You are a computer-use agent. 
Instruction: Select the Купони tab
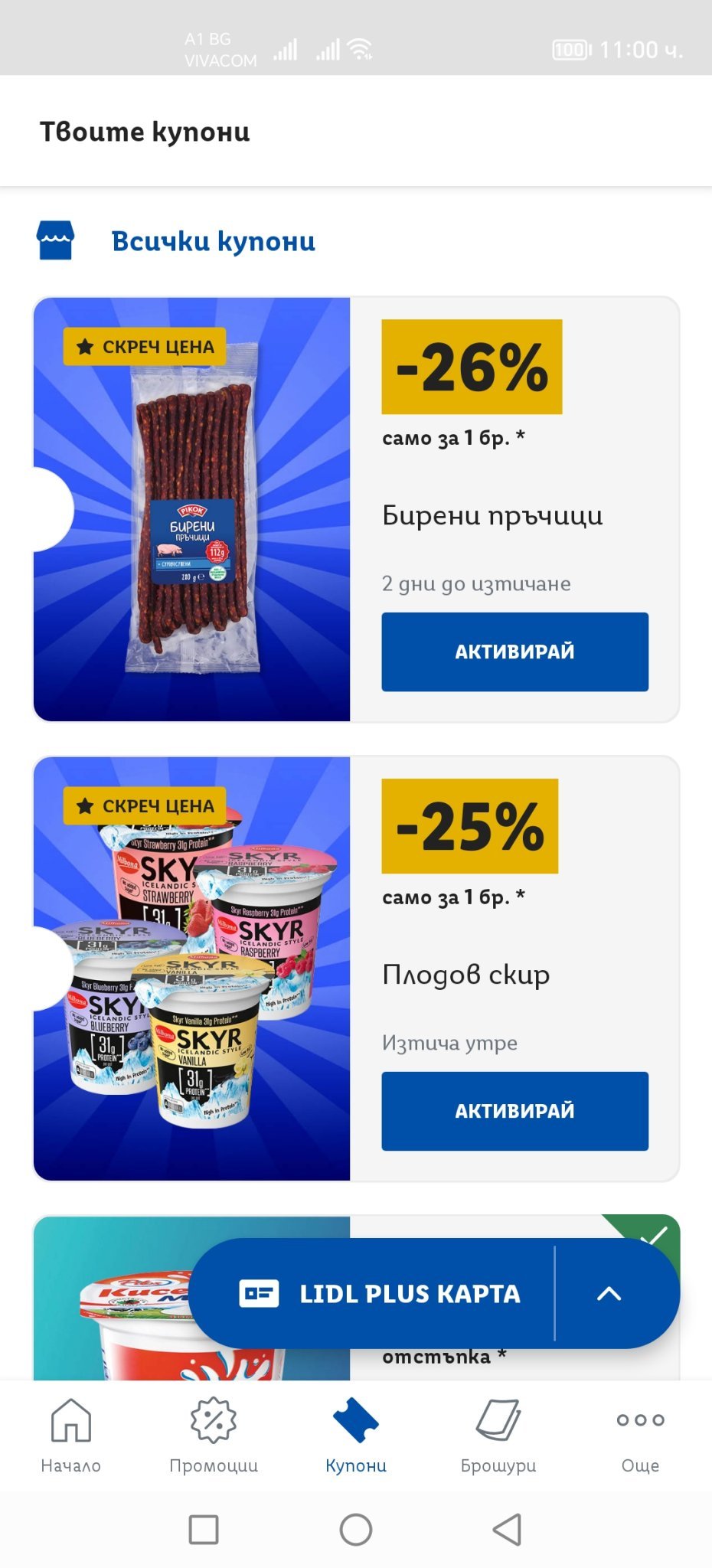[356, 1436]
